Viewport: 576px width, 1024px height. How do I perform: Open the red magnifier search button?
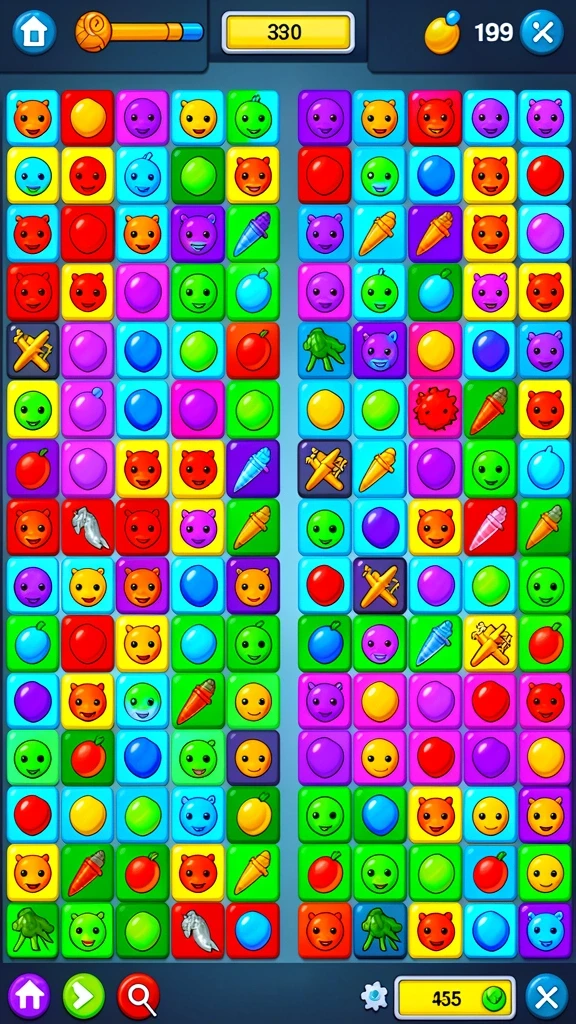pyautogui.click(x=138, y=996)
